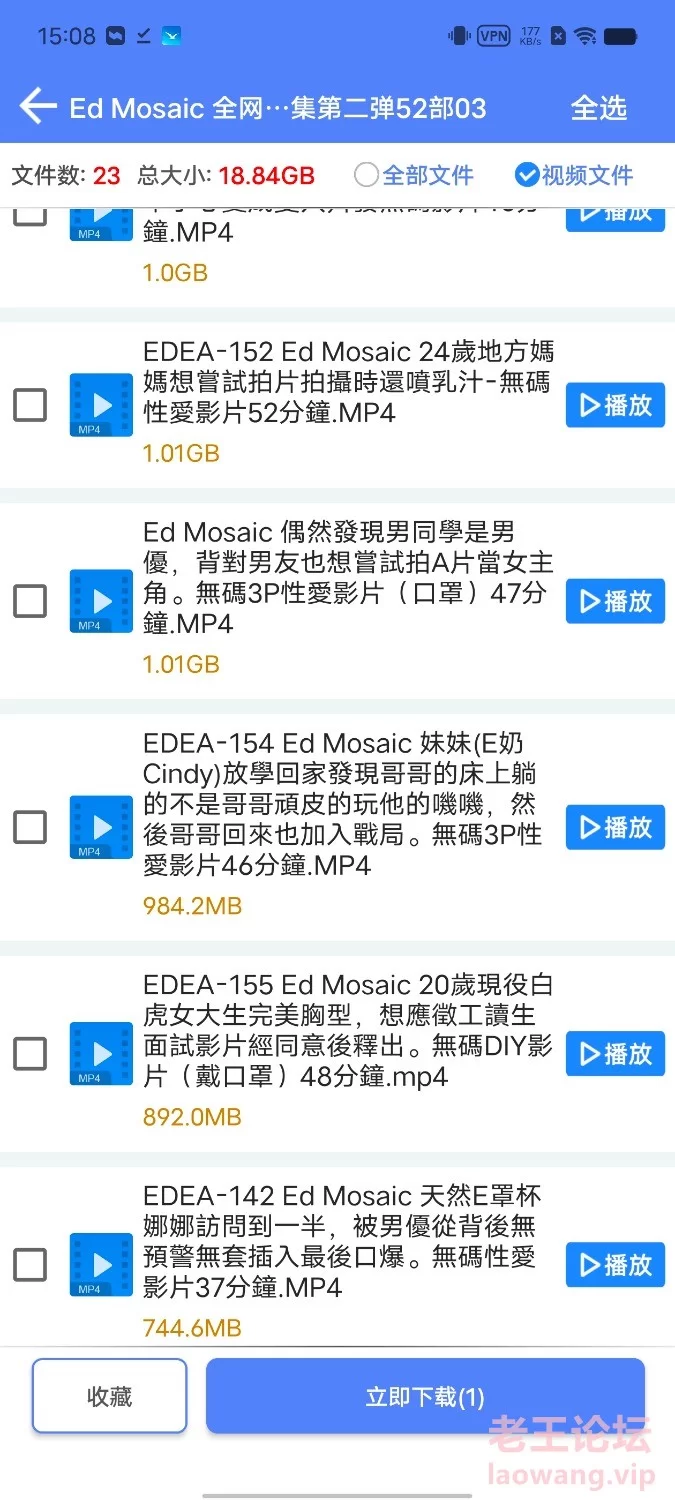Go back using the top-left arrow
The height and width of the screenshot is (1500, 675).
tap(37, 106)
